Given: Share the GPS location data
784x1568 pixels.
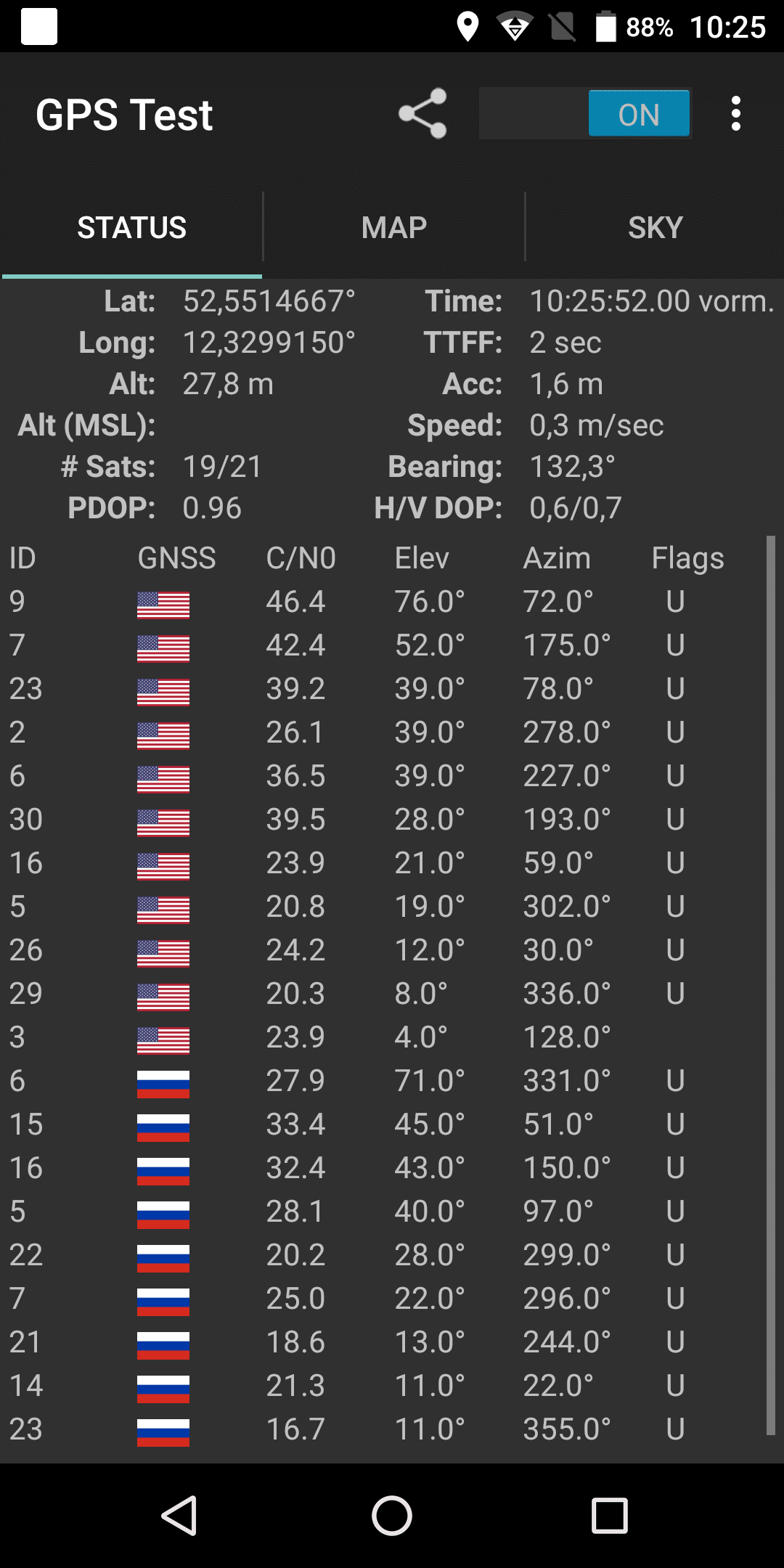Looking at the screenshot, I should [x=422, y=114].
